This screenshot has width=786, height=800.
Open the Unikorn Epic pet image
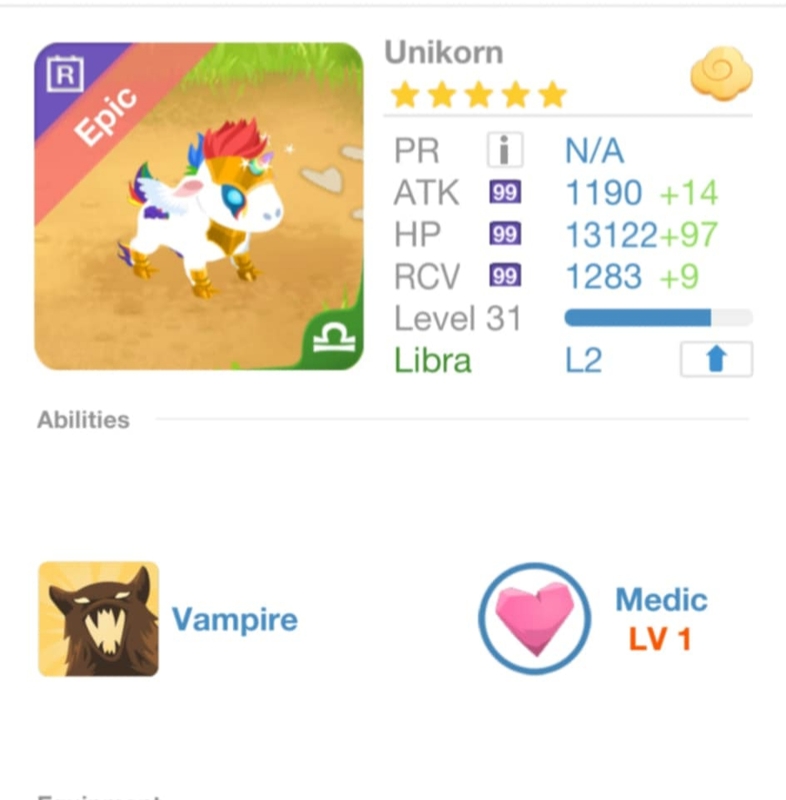click(x=199, y=207)
